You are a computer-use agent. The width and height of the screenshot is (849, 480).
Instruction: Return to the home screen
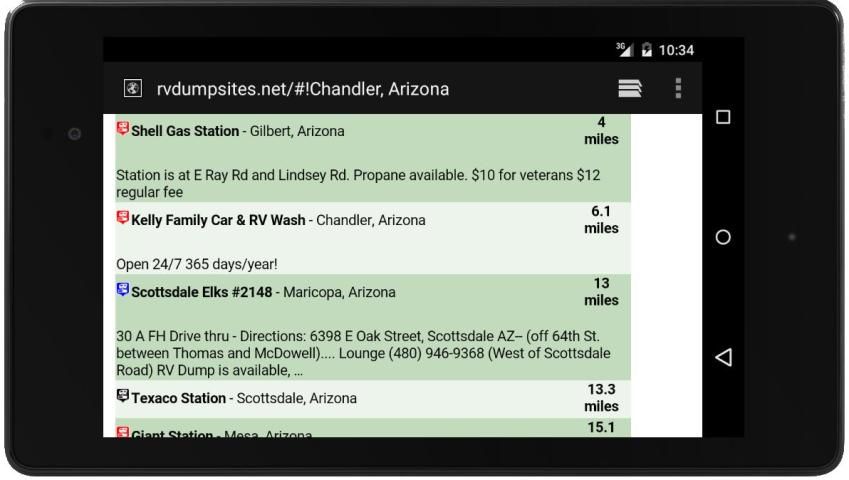(x=724, y=238)
